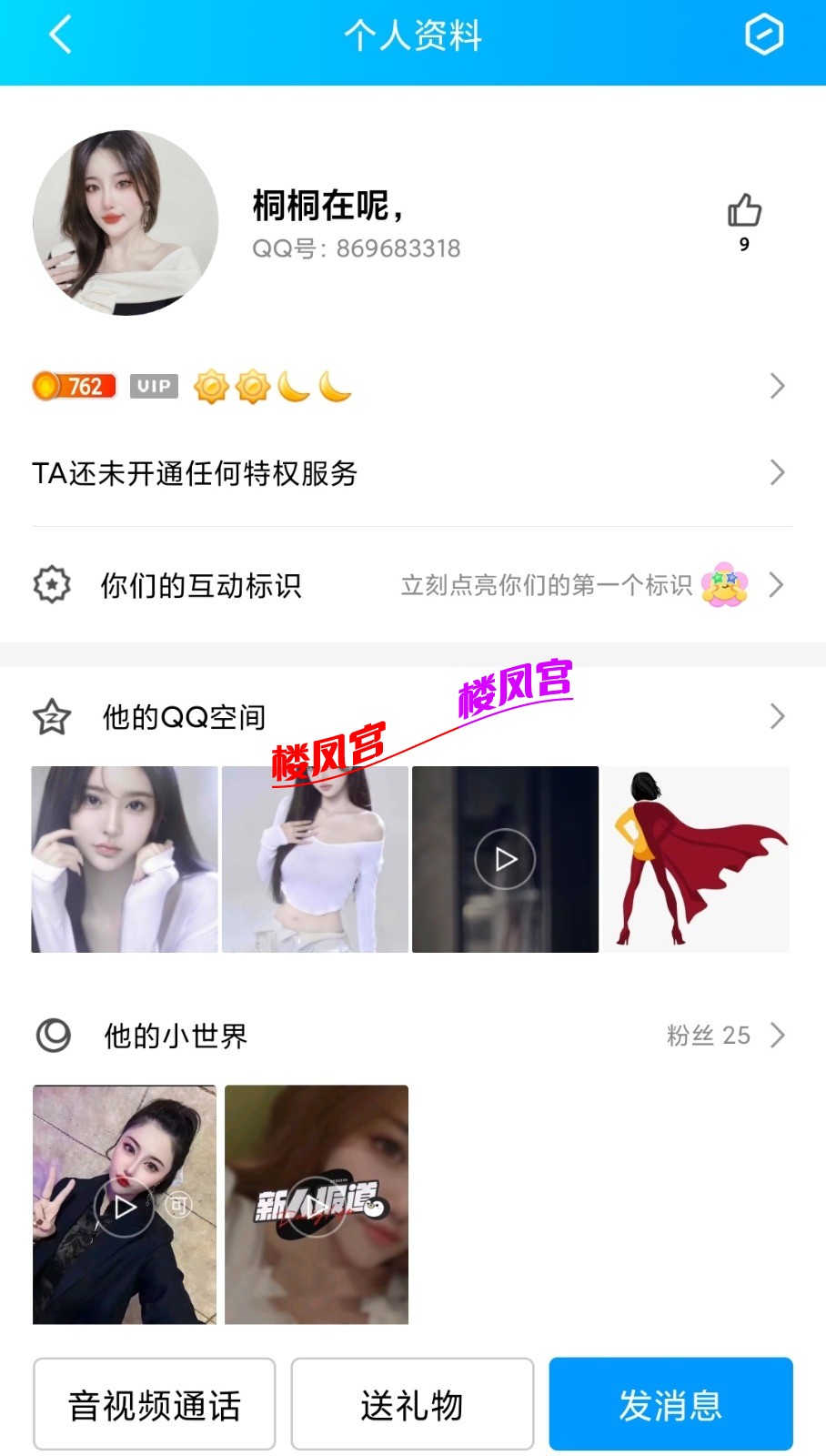This screenshot has height=1456, width=826.
Task: Like this profile with thumbs-up
Action: point(744,211)
